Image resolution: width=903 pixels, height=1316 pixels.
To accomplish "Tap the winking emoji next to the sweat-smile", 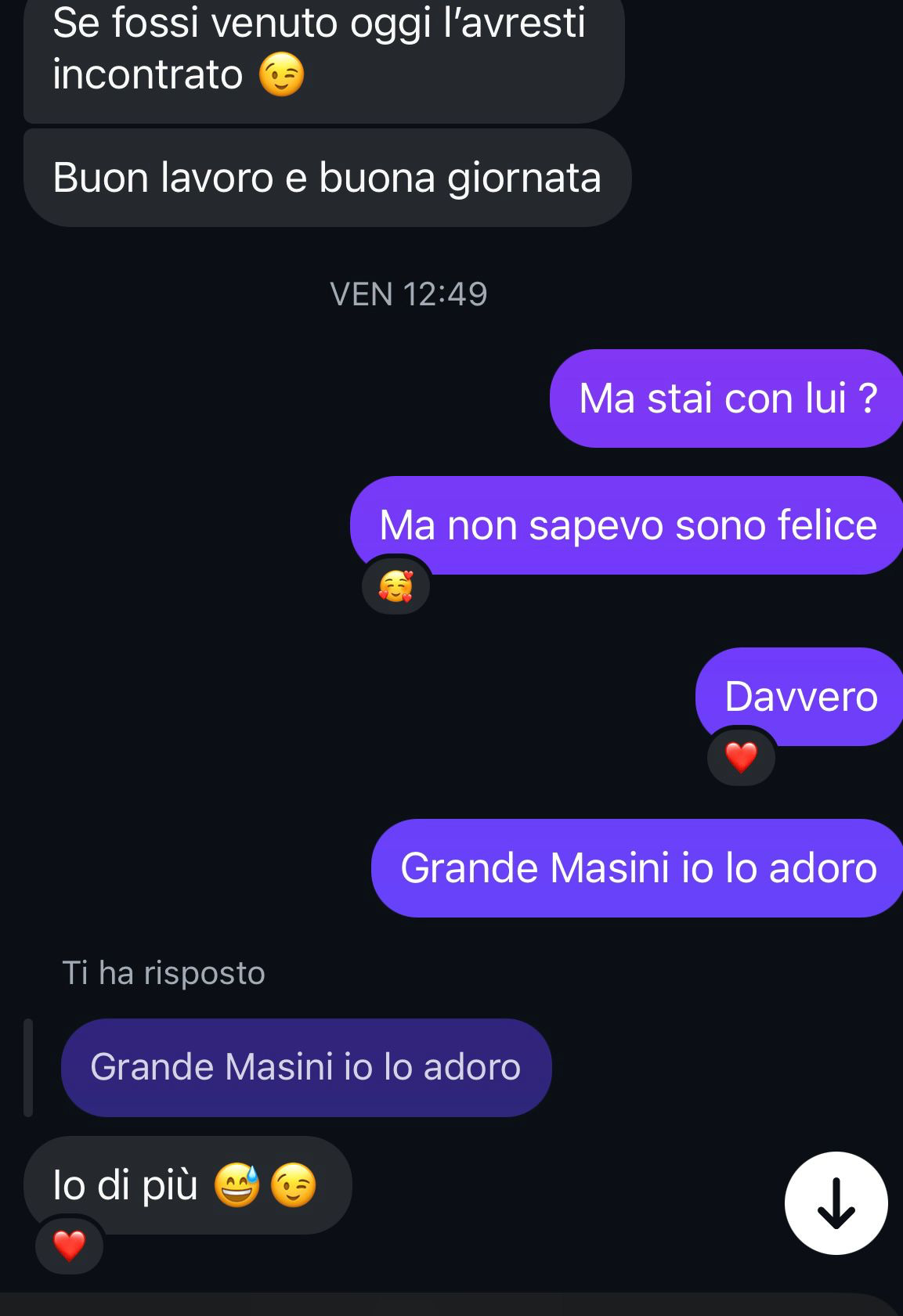I will pyautogui.click(x=293, y=1185).
